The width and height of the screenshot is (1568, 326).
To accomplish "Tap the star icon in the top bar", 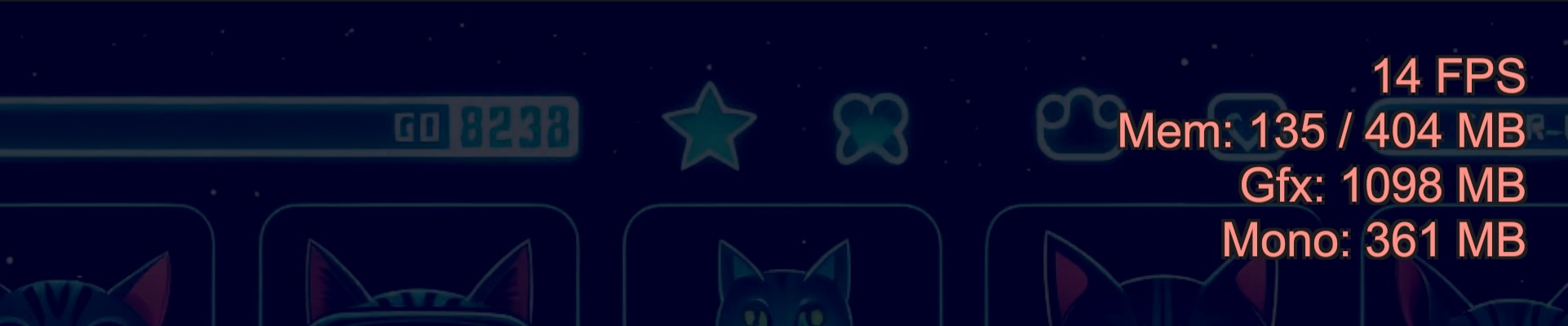I will point(709,126).
